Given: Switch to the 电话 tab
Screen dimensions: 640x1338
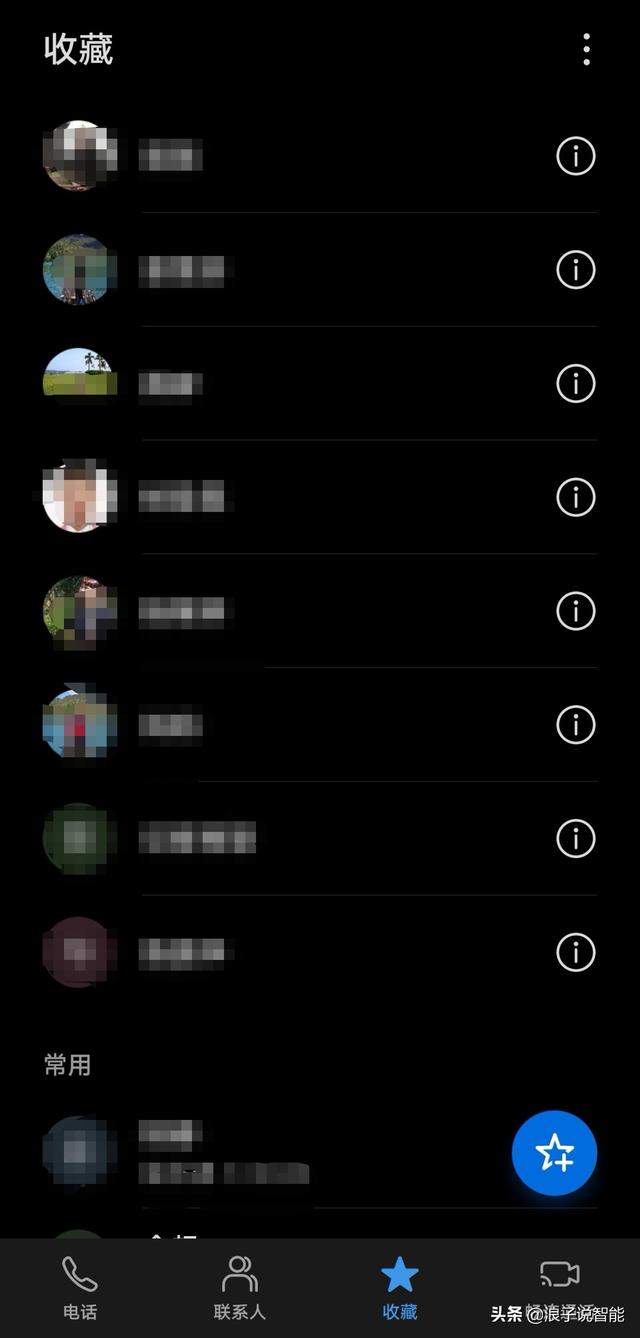Looking at the screenshot, I should [80, 1288].
